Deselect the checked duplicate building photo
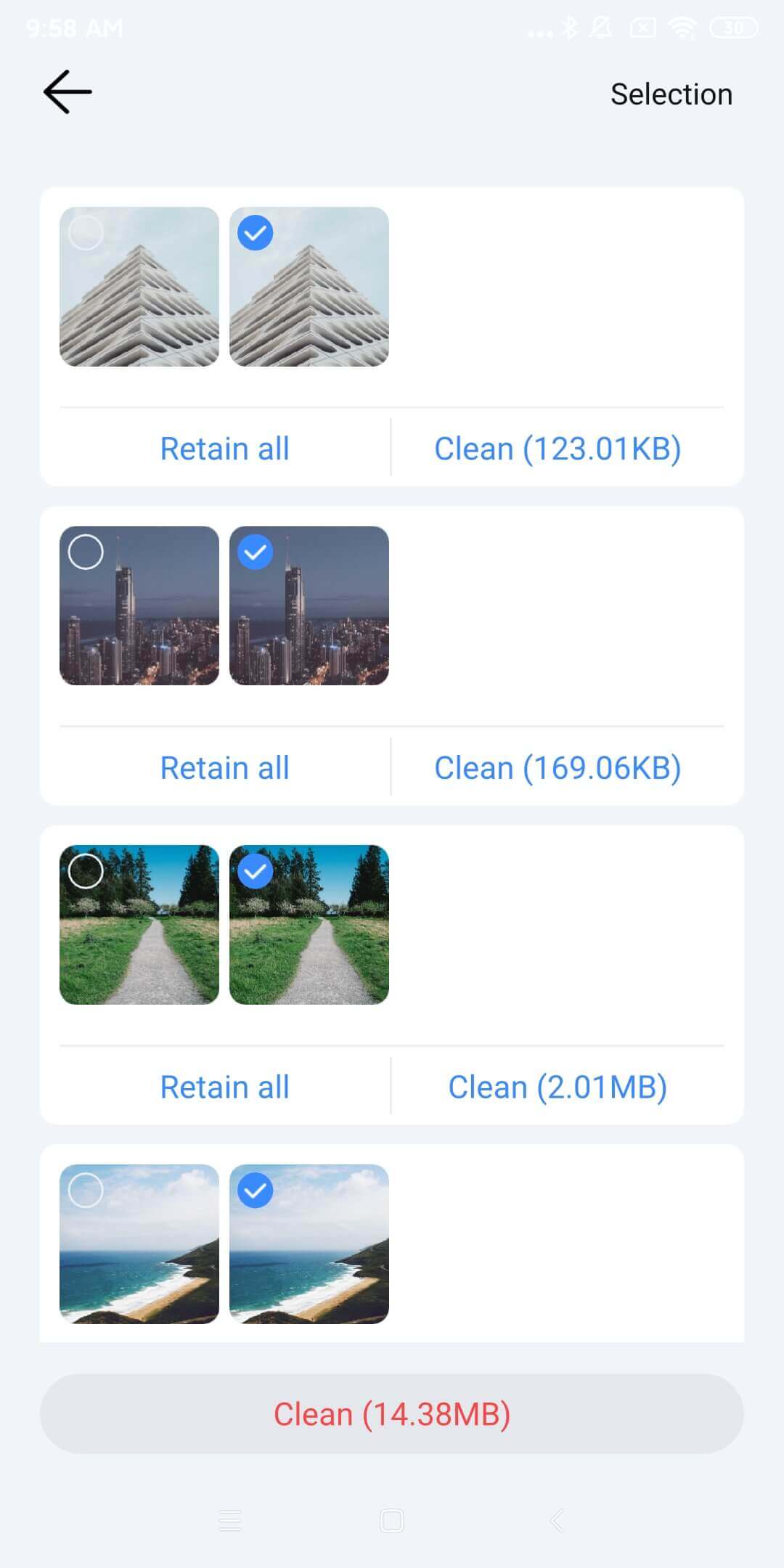This screenshot has height=1568, width=784. [255, 233]
